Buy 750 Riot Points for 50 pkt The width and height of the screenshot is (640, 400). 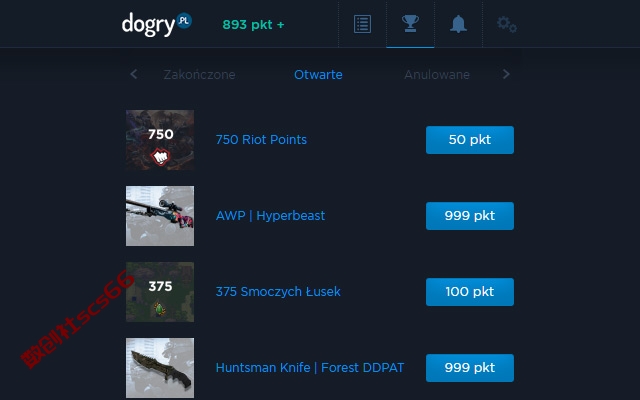pos(469,140)
